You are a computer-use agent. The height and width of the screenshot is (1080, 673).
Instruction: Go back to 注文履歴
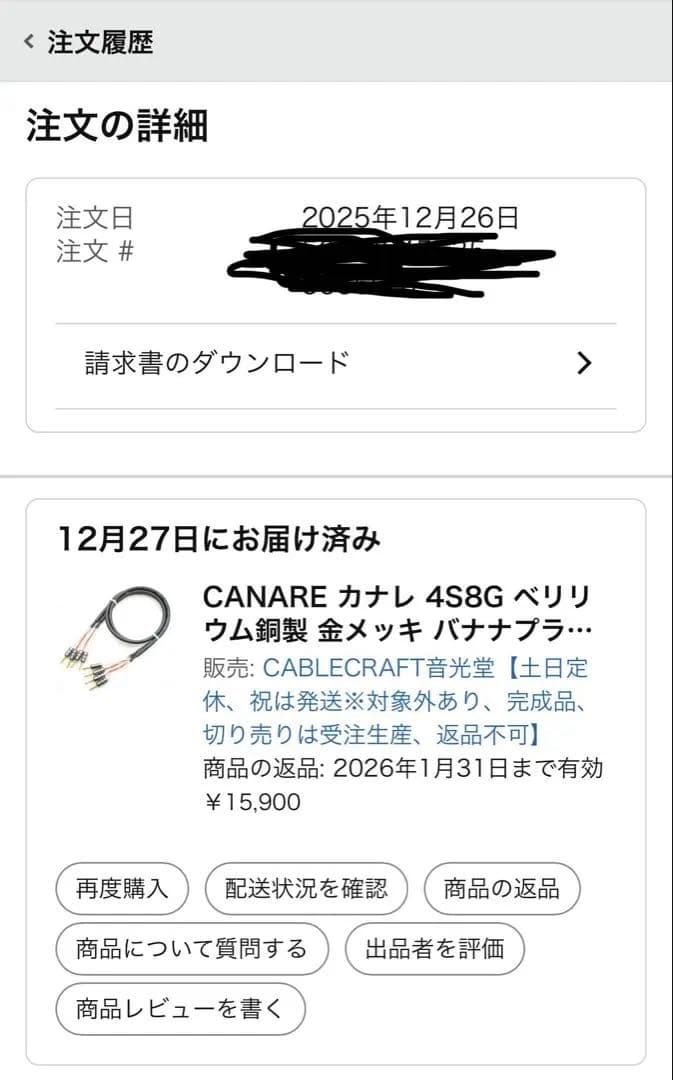click(x=88, y=42)
